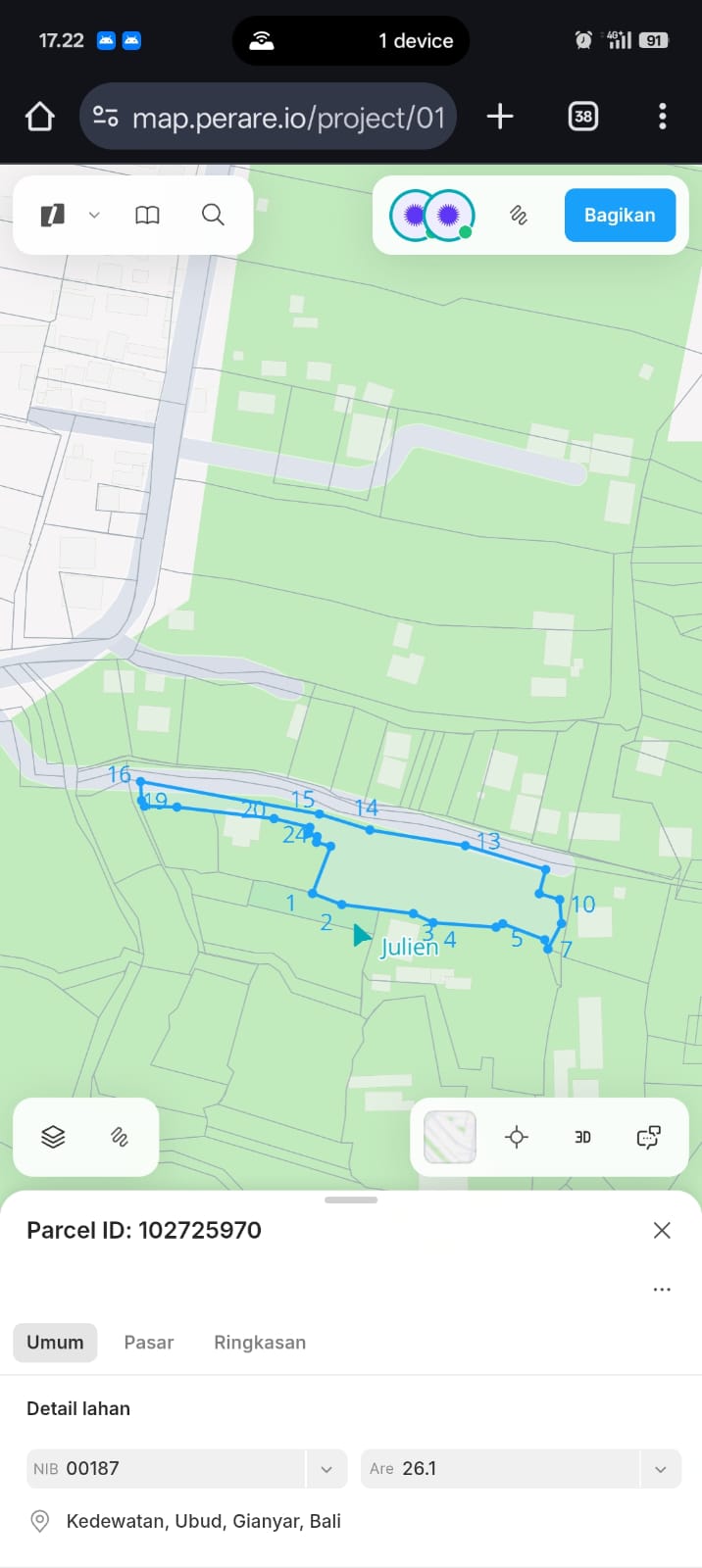This screenshot has height=1568, width=702.
Task: View the collaborator avatars
Action: click(x=432, y=216)
